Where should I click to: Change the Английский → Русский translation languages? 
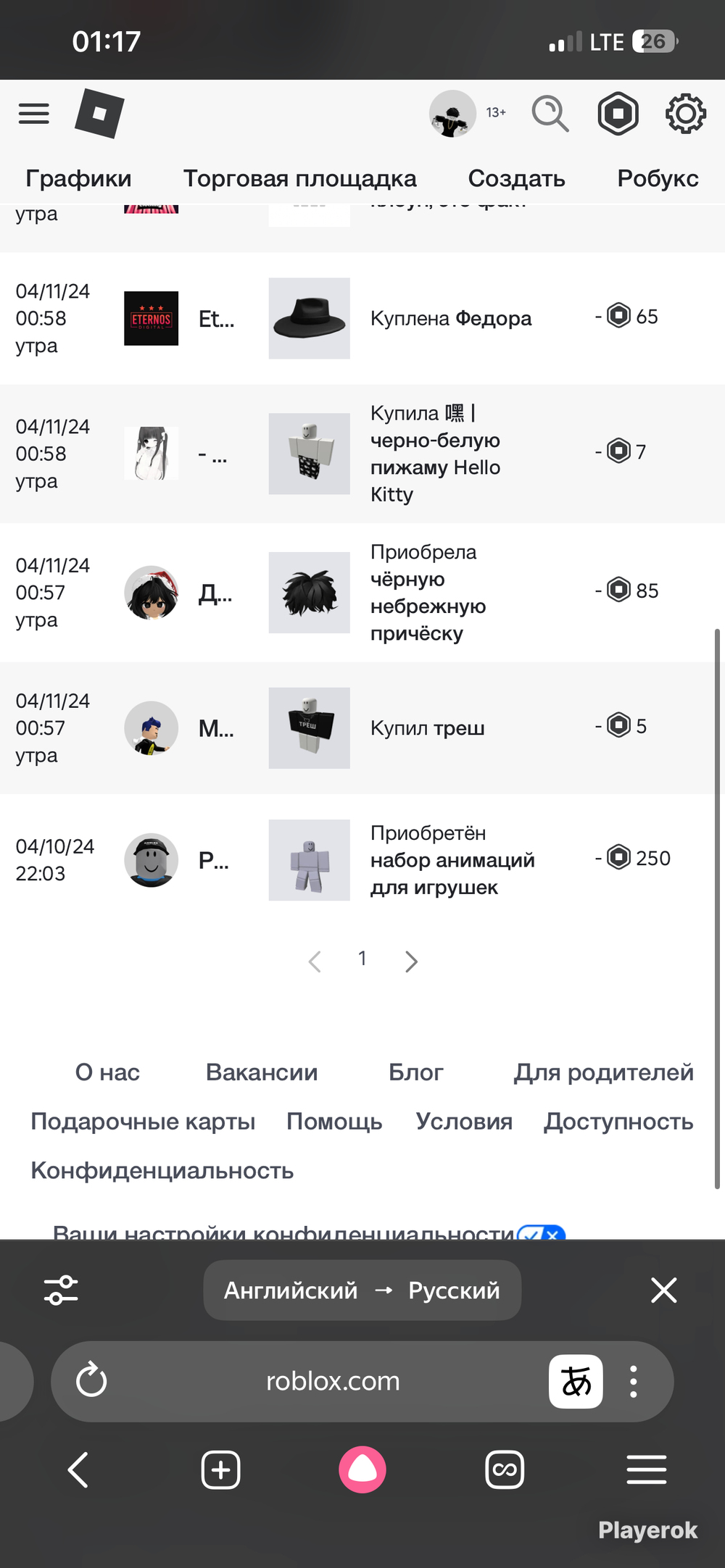pyautogui.click(x=362, y=1290)
